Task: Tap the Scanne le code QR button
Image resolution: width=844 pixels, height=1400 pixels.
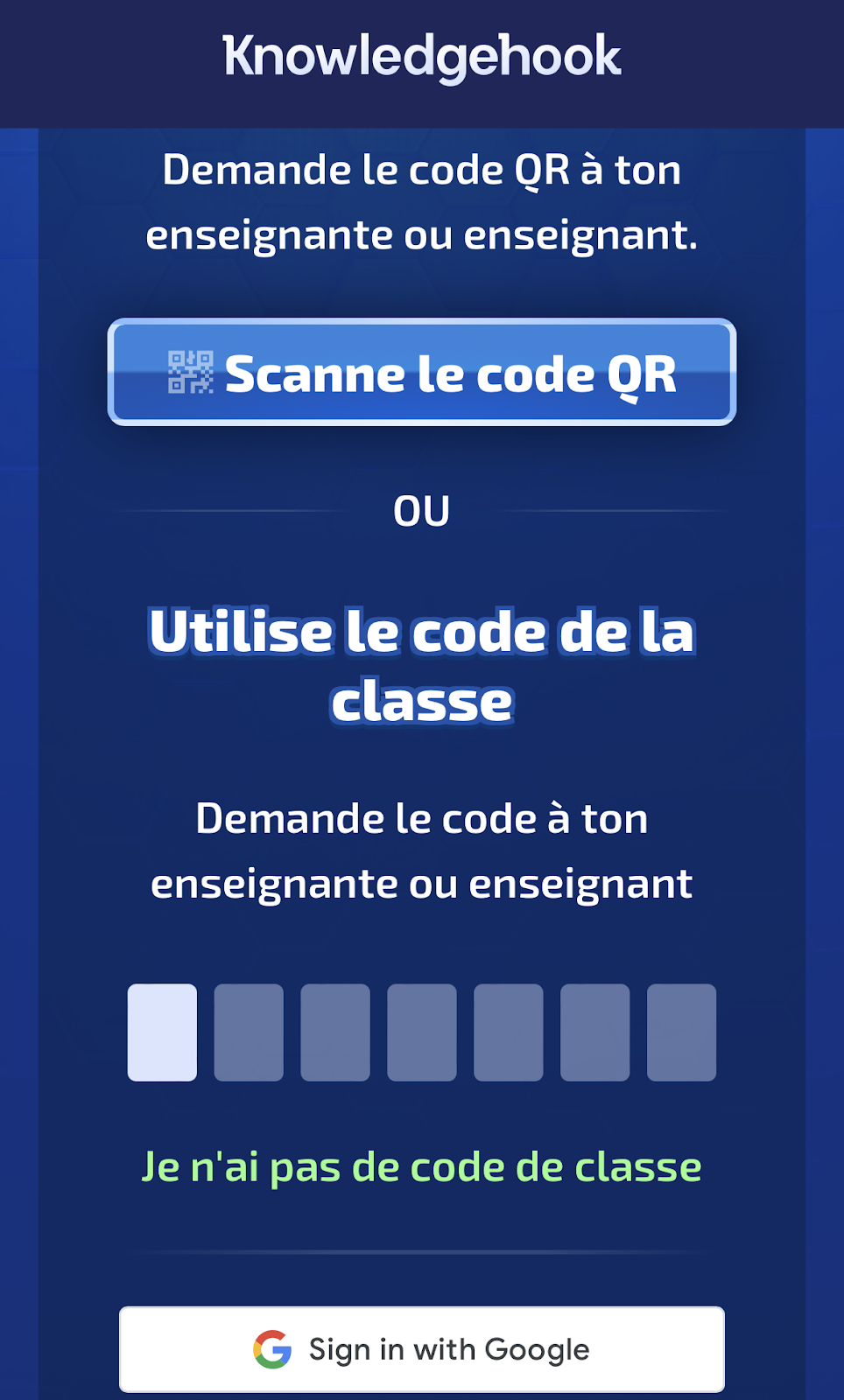Action: coord(421,372)
